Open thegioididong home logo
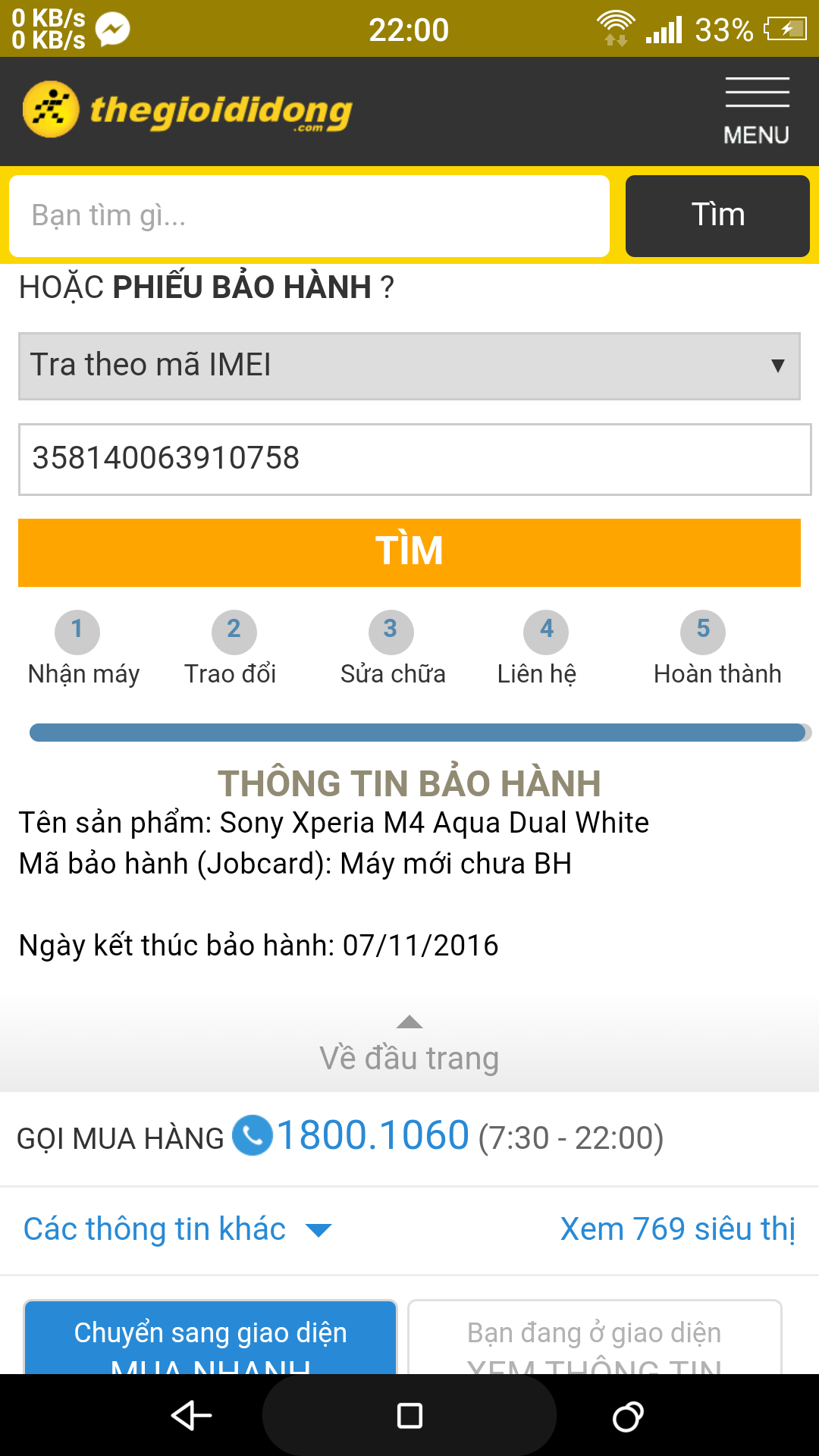819x1456 pixels. pyautogui.click(x=188, y=111)
